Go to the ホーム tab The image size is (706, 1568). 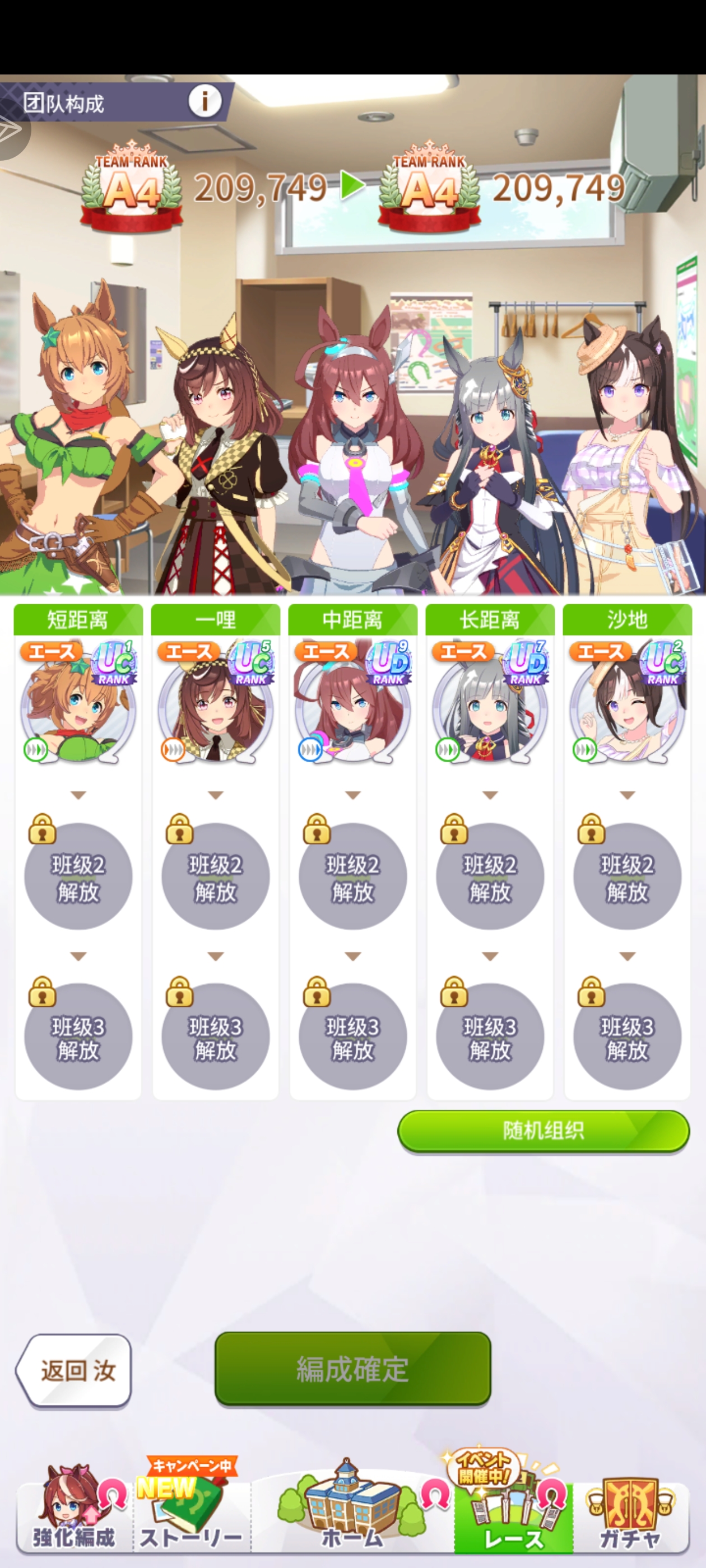pyautogui.click(x=352, y=1516)
